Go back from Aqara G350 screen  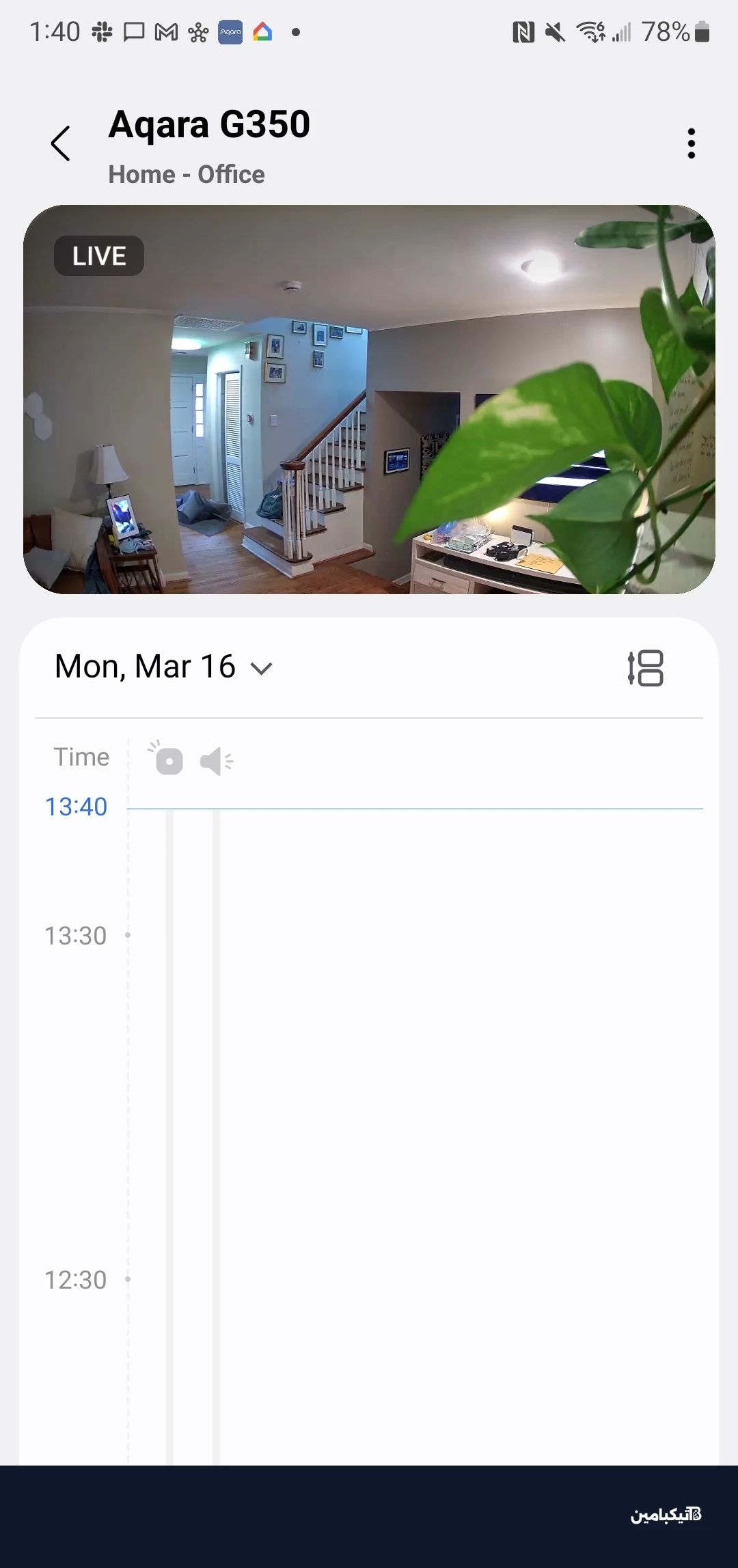[60, 143]
